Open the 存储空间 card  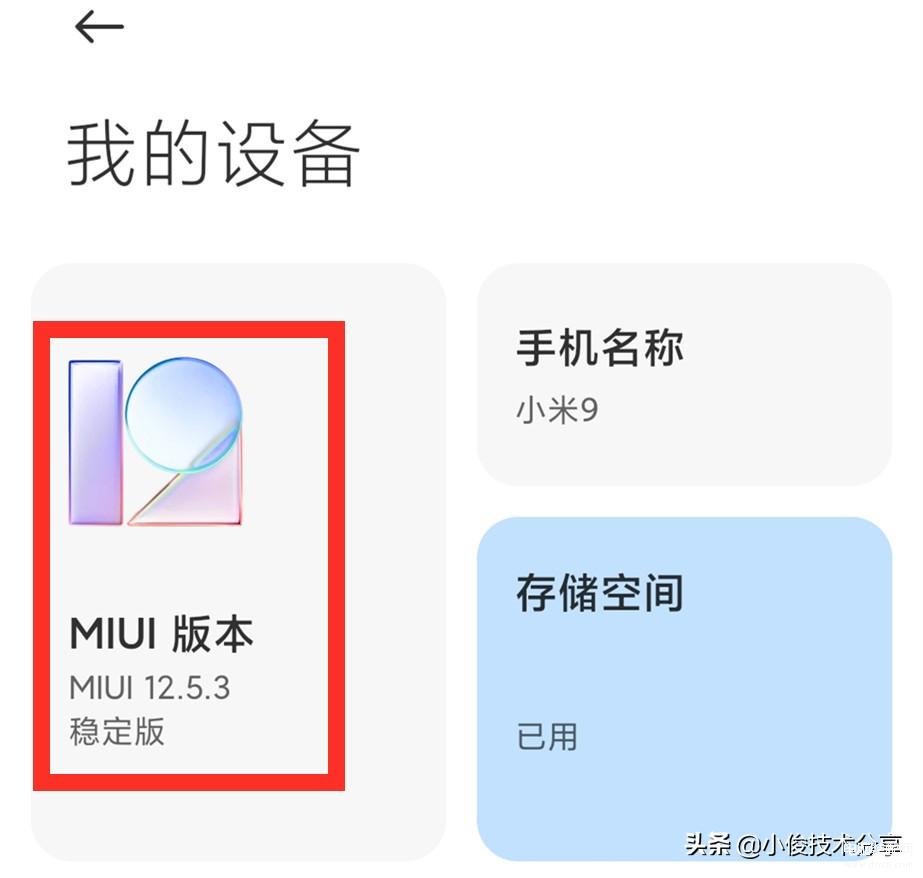point(684,687)
